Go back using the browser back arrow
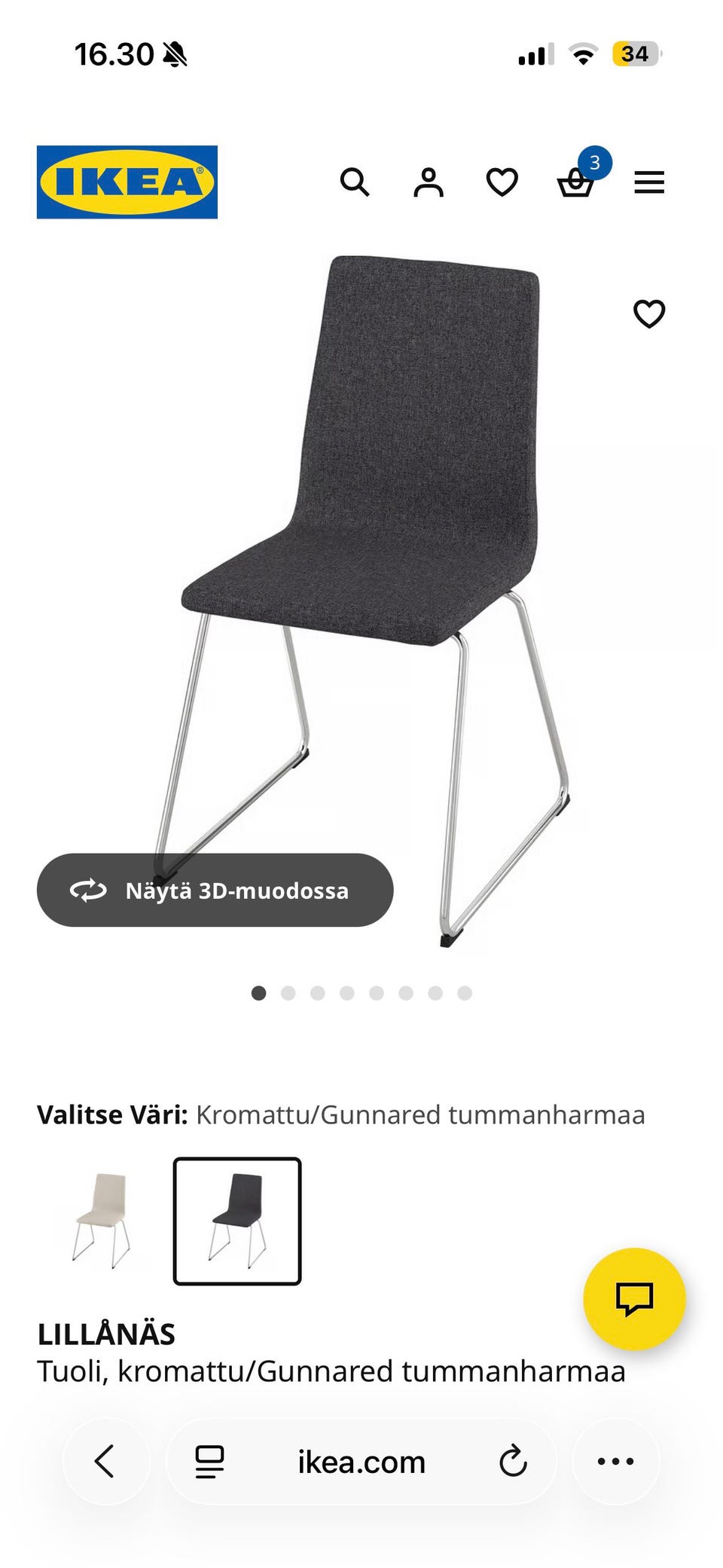 tap(105, 1460)
